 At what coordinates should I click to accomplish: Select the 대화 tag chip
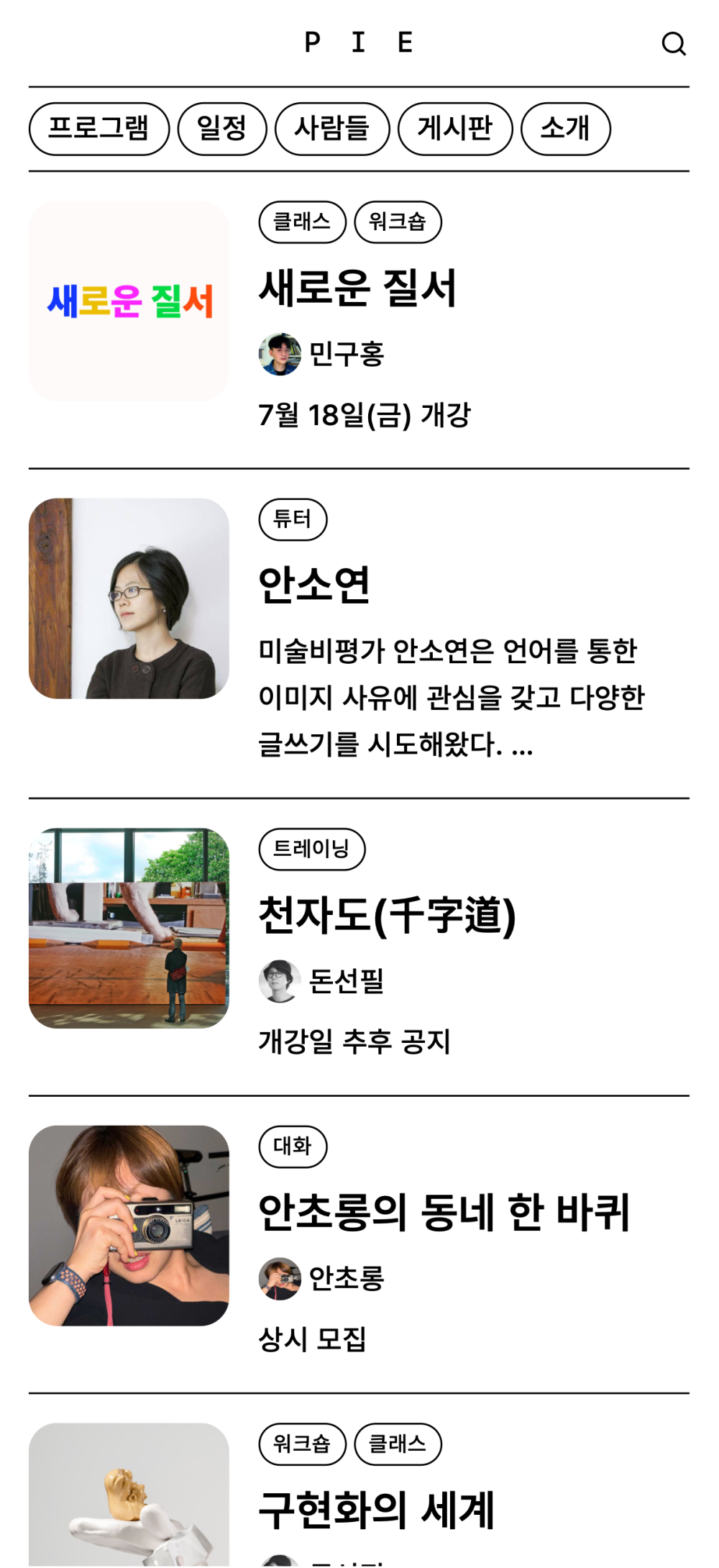(x=293, y=1147)
